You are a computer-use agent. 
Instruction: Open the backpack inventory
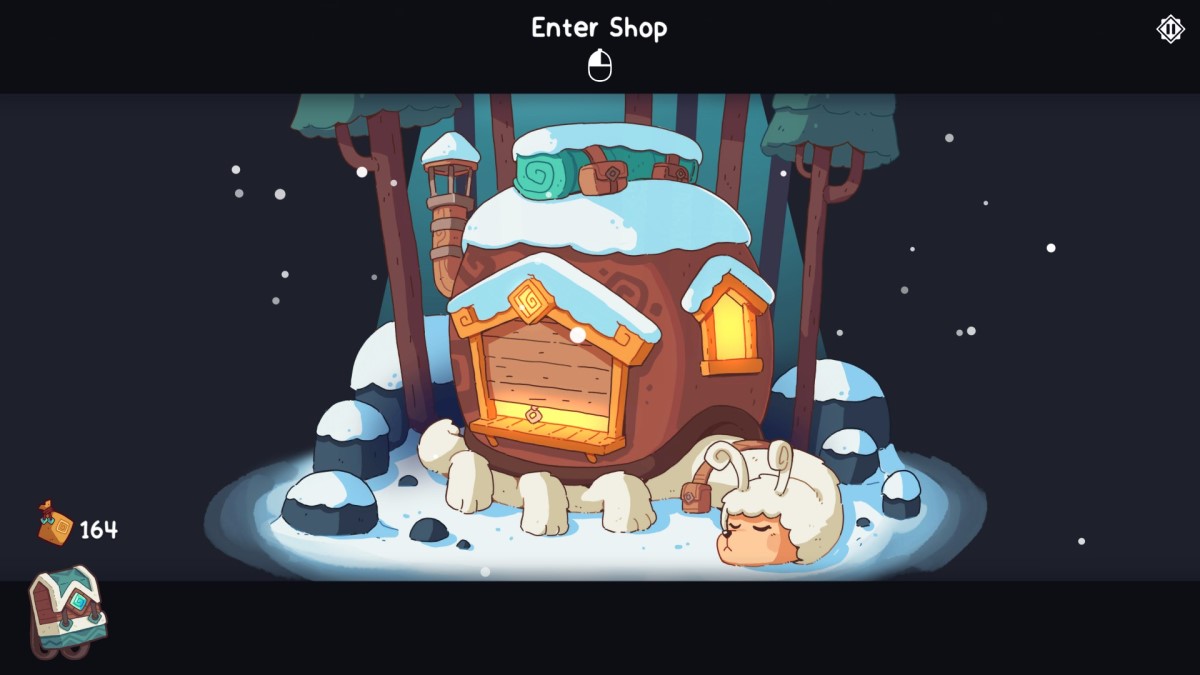[x=67, y=612]
